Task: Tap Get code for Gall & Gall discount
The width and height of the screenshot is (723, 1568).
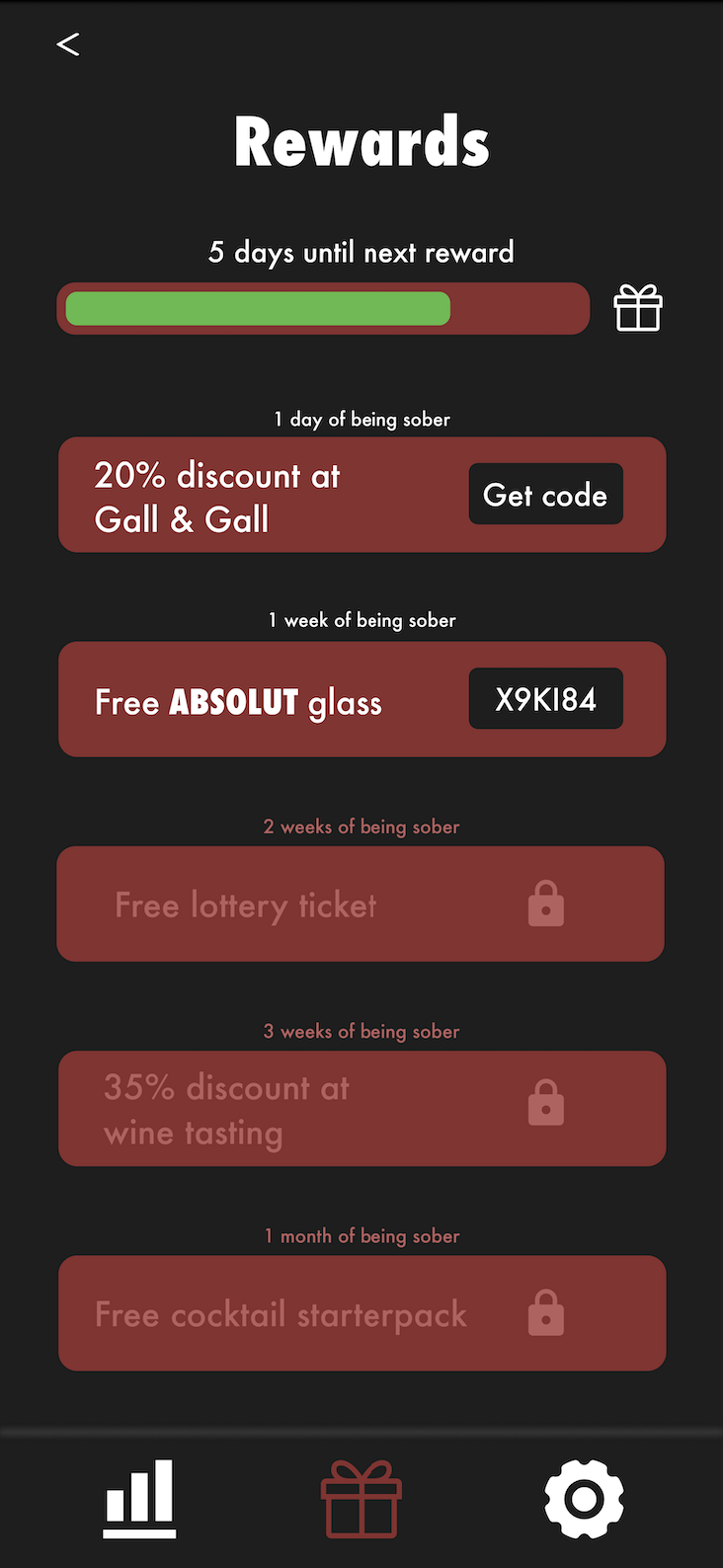Action: coord(545,494)
